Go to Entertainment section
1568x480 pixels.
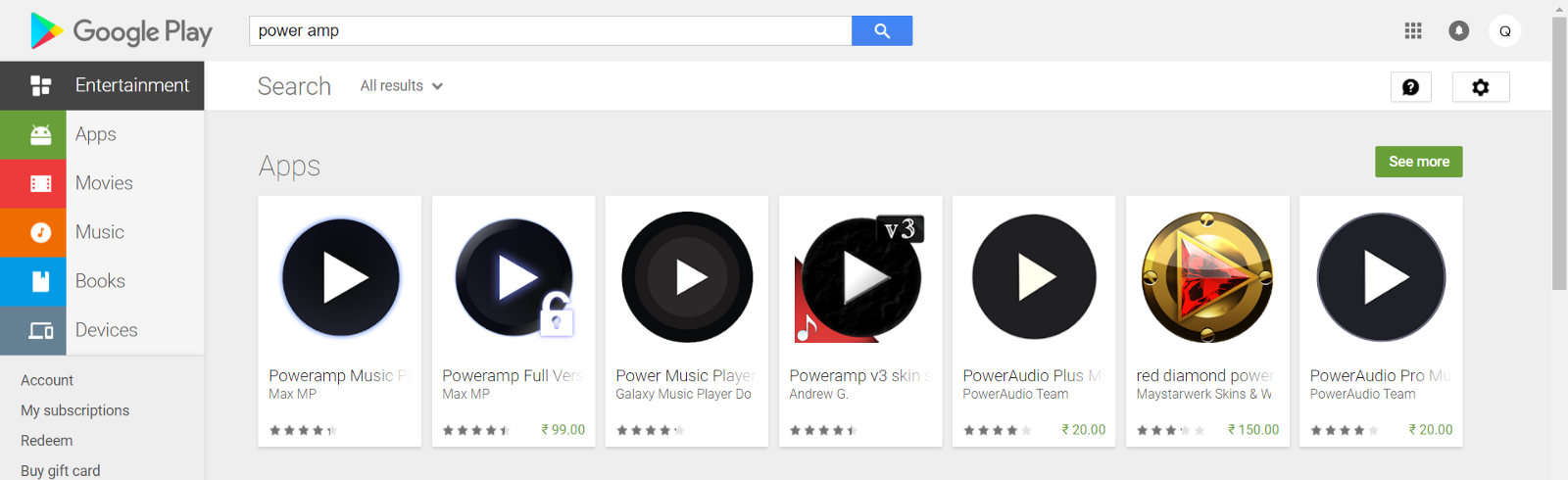pos(102,85)
